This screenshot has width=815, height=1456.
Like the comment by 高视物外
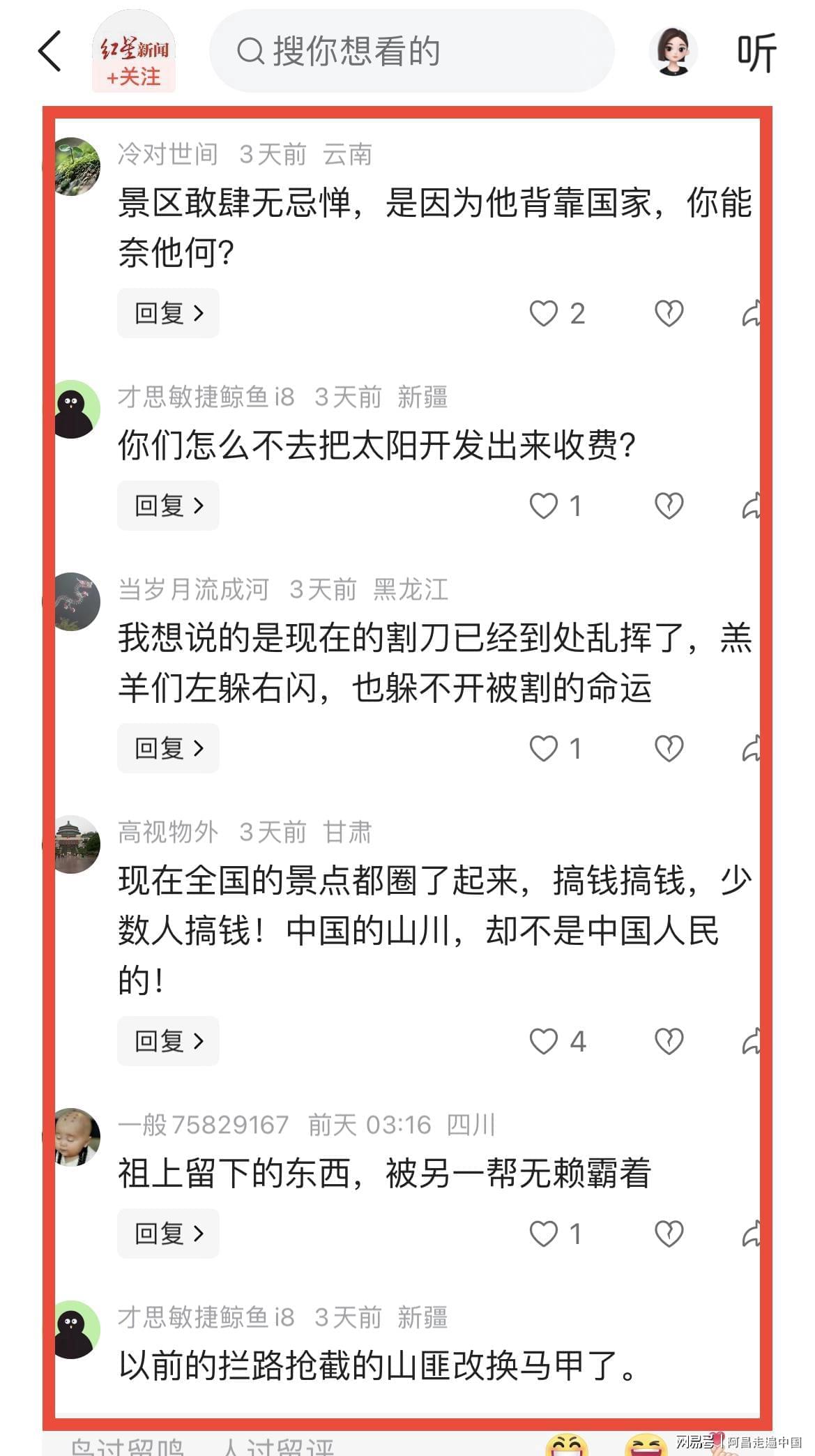tap(544, 1042)
